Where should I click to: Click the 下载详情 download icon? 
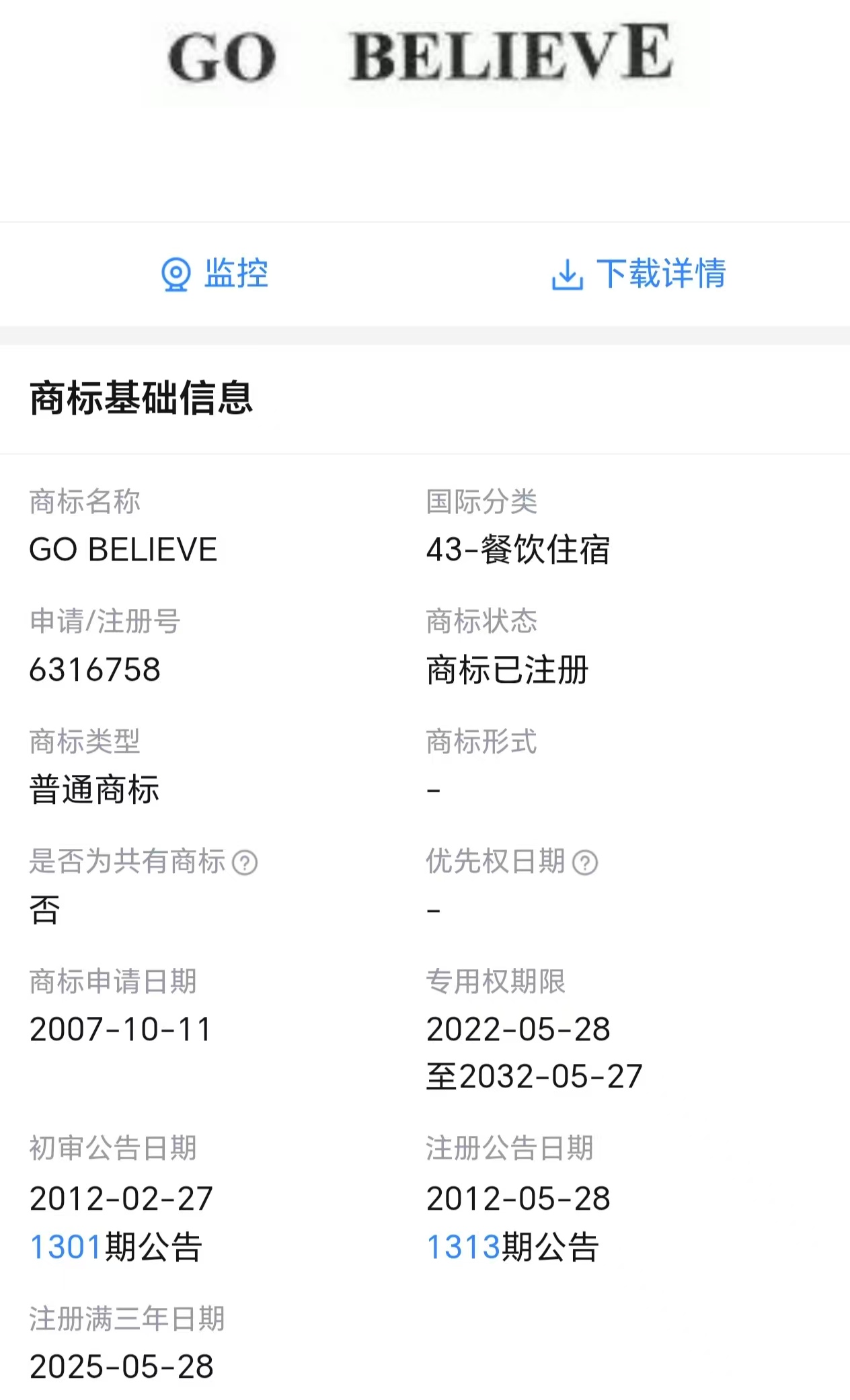[x=566, y=273]
